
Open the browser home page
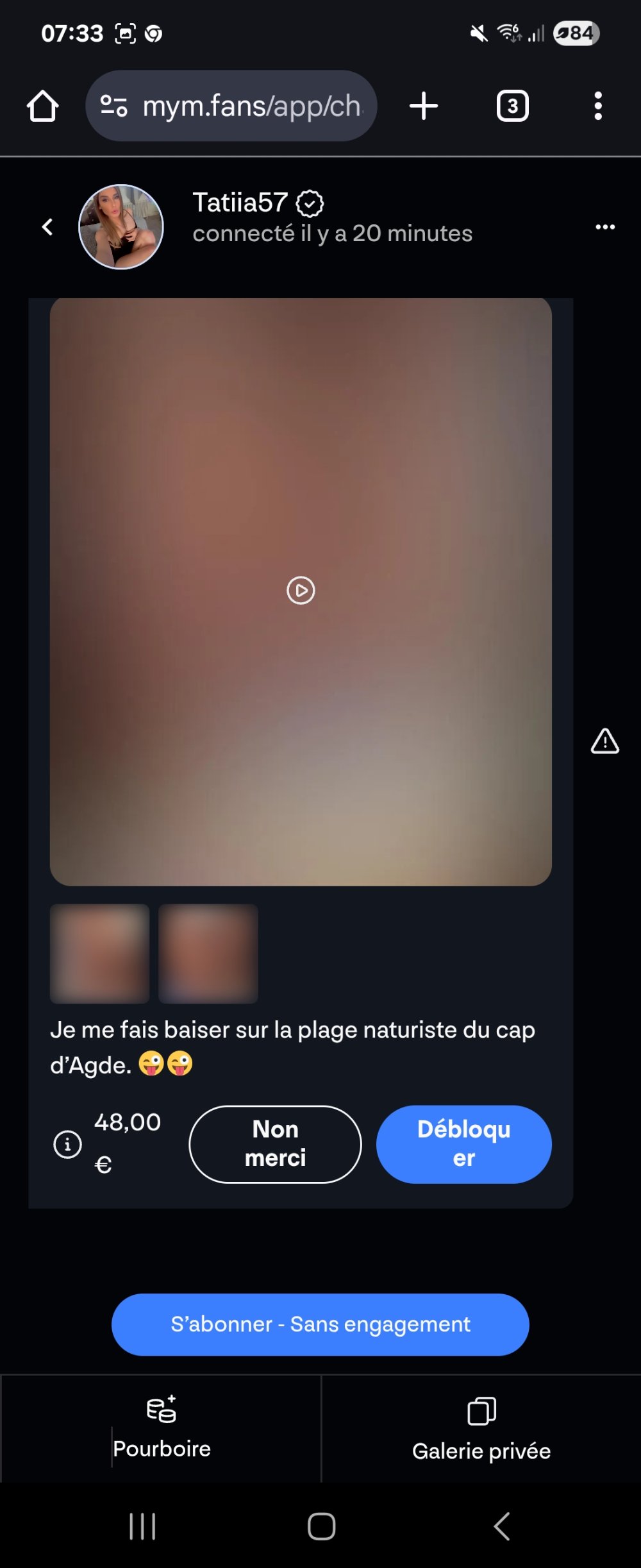[x=43, y=106]
